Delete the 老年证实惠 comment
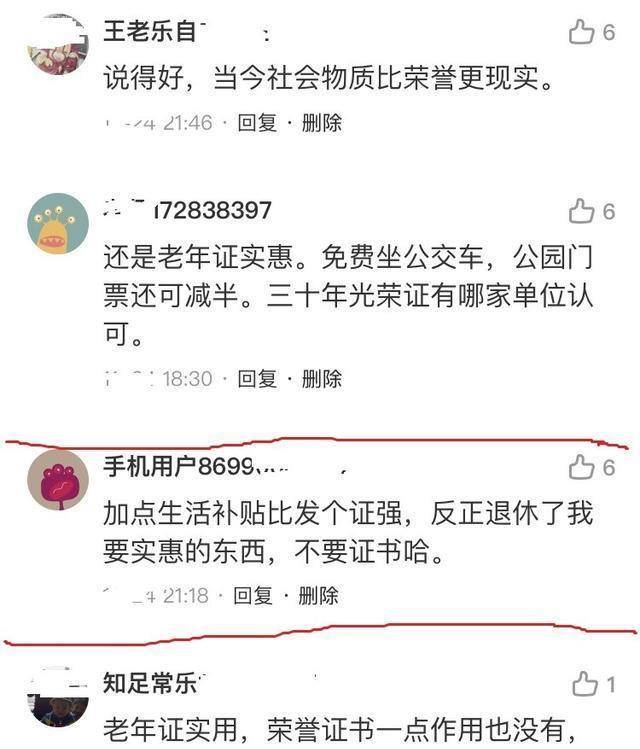 tap(322, 379)
